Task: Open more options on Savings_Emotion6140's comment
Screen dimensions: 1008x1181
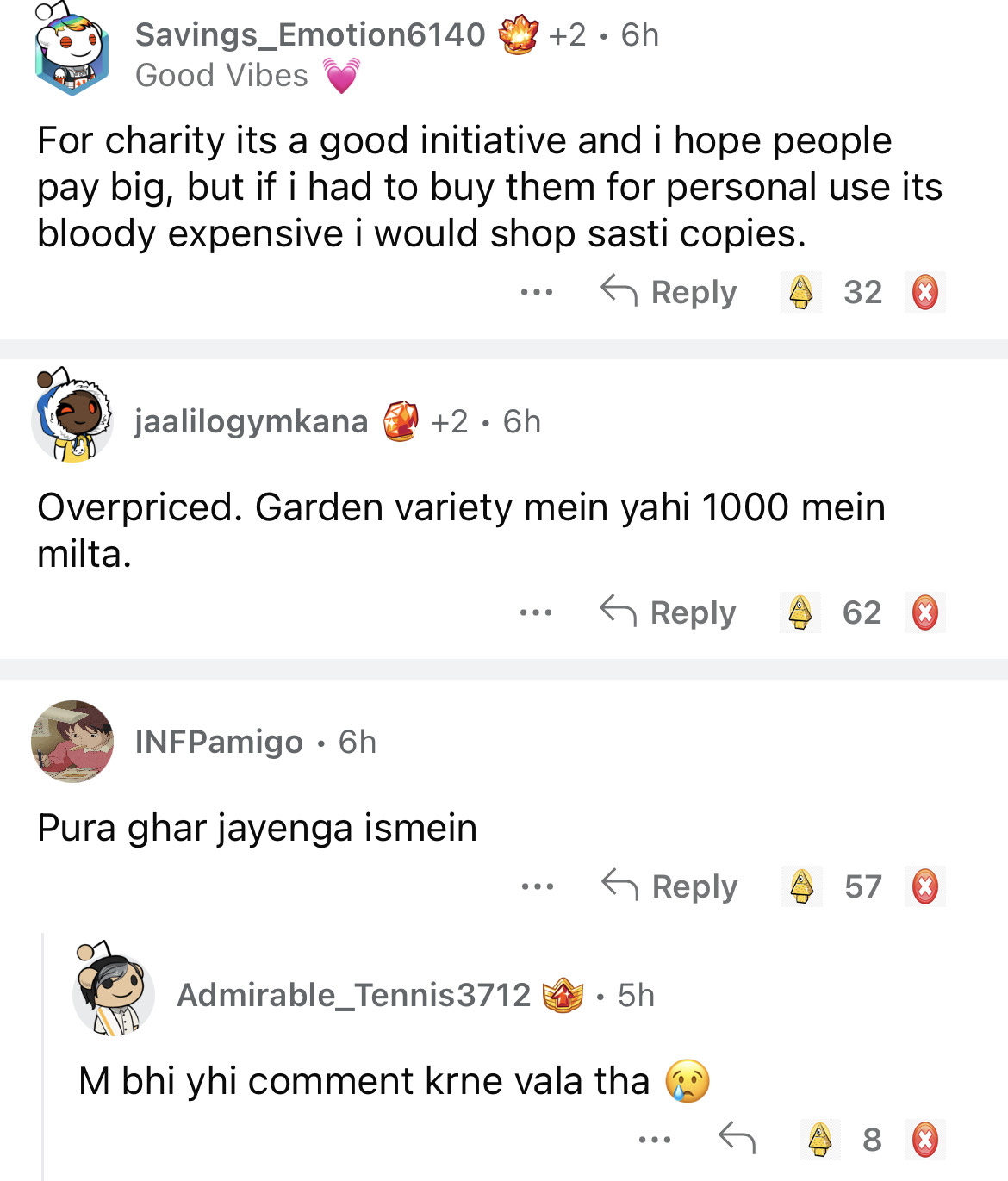Action: 536,292
